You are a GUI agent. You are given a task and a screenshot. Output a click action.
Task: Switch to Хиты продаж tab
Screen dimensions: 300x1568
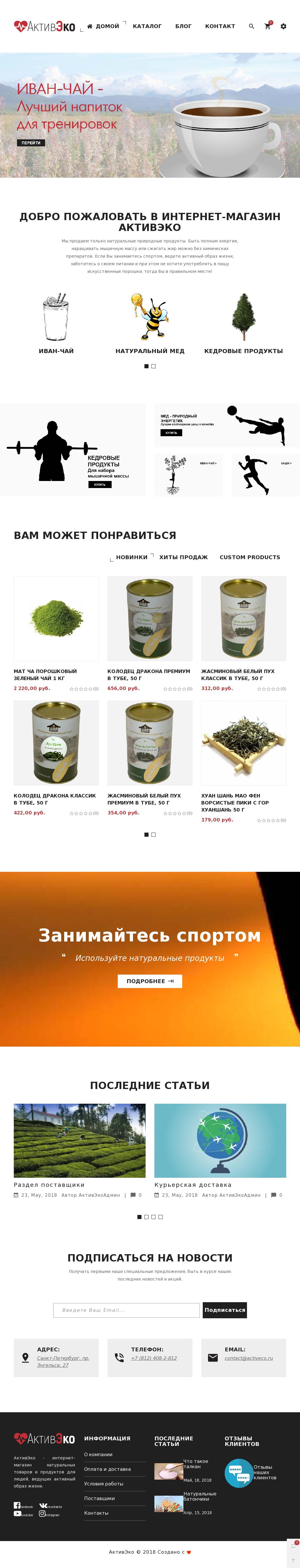pyautogui.click(x=183, y=557)
